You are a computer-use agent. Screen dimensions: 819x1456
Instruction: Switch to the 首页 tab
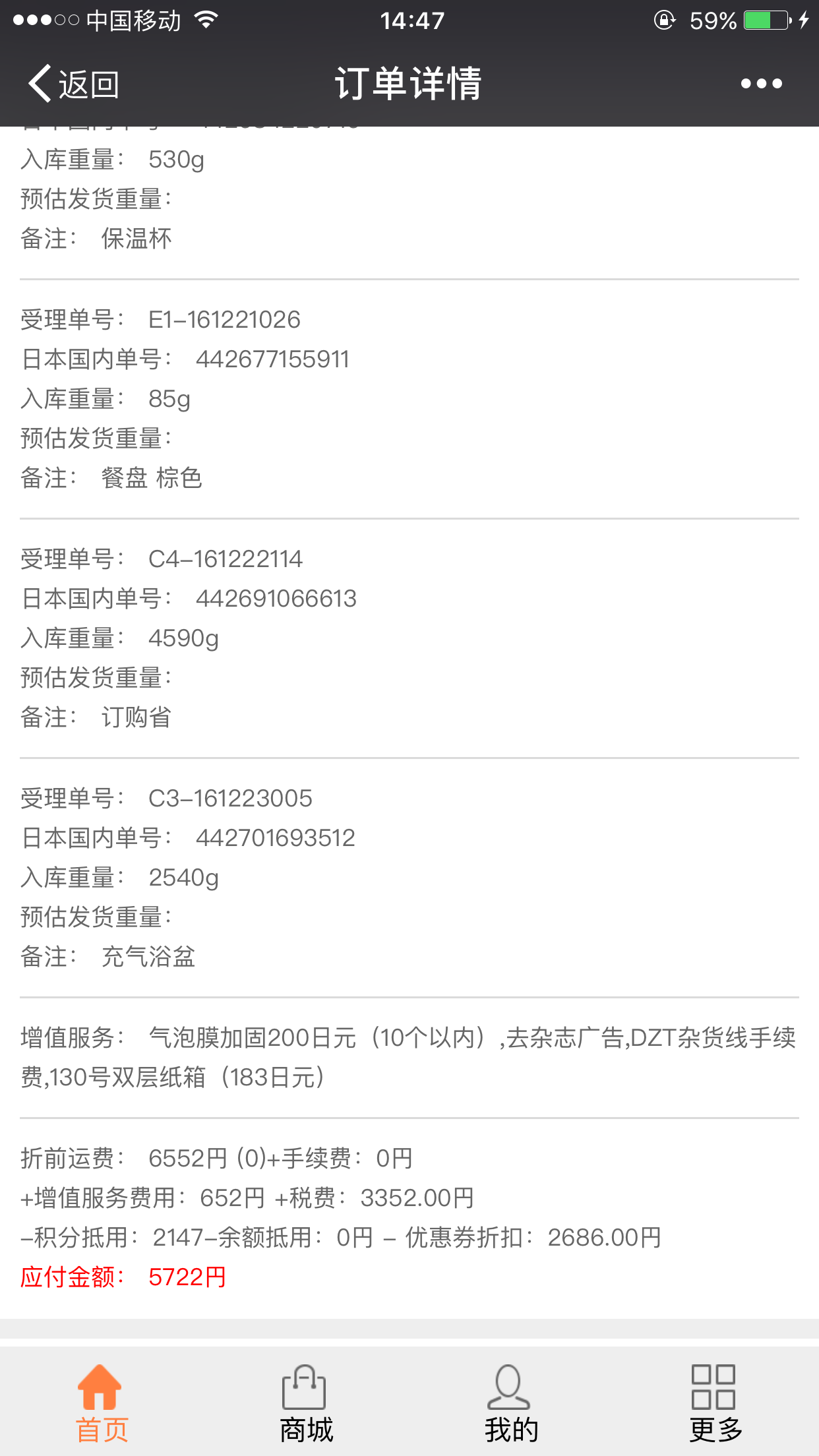point(102,1403)
